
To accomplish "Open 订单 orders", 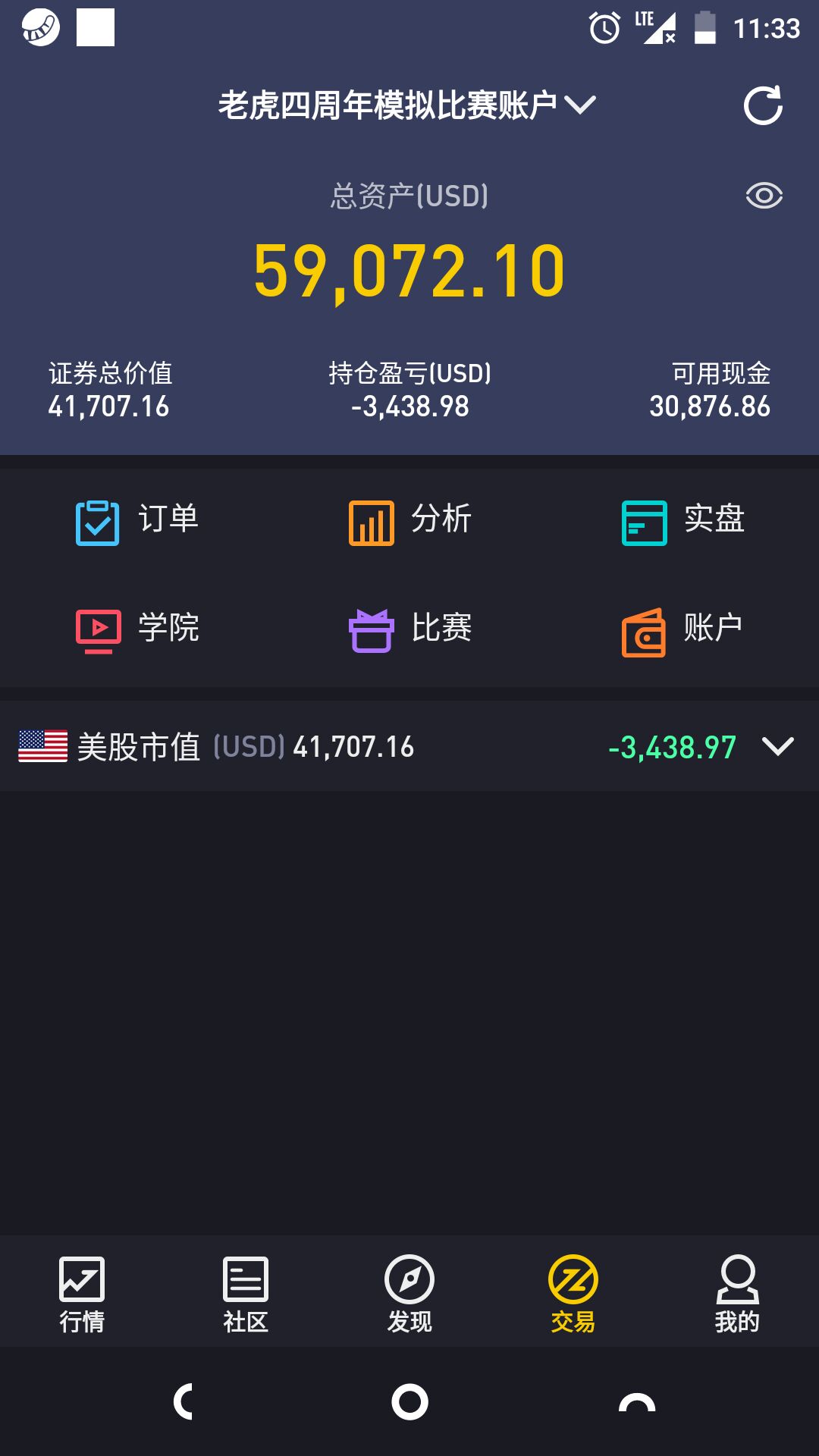I will [x=136, y=522].
